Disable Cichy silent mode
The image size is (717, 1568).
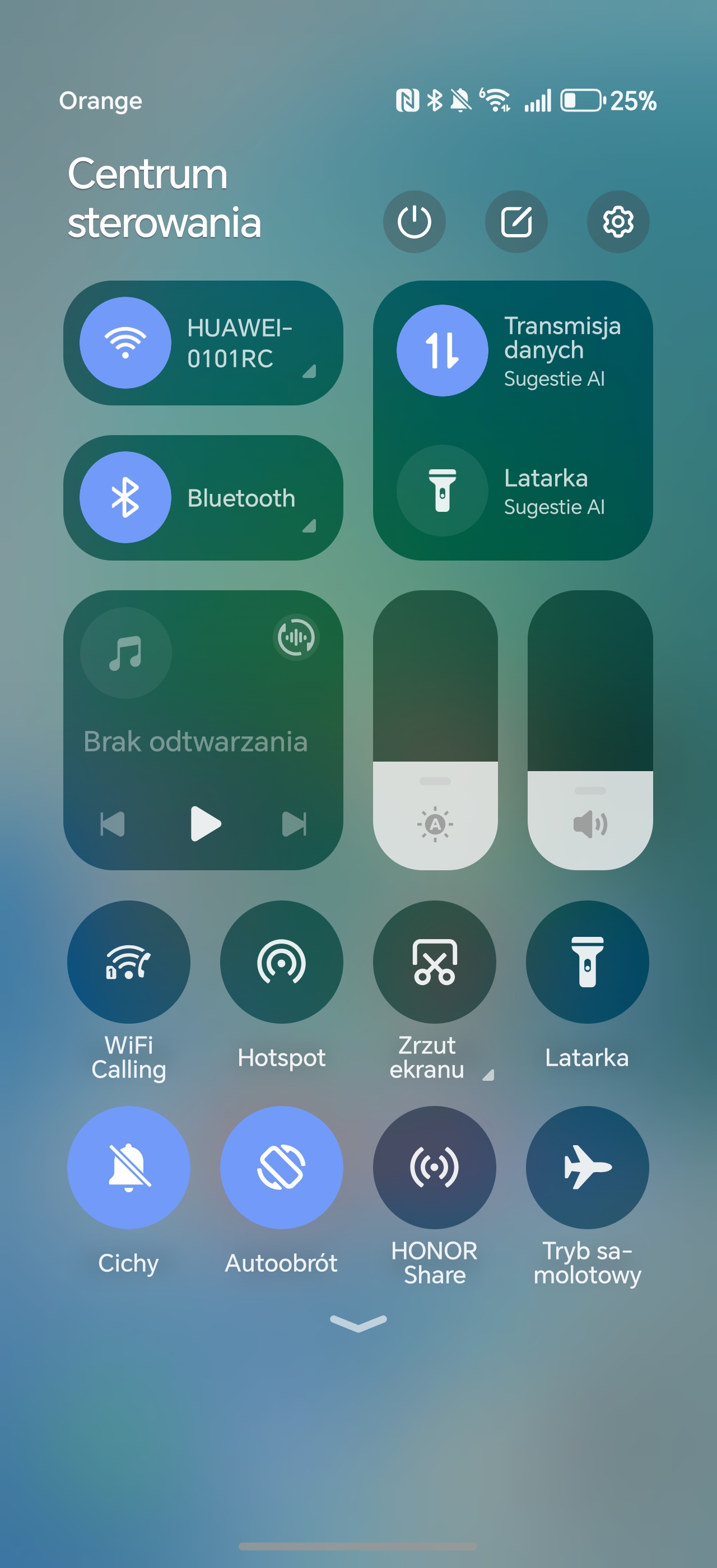(128, 1168)
